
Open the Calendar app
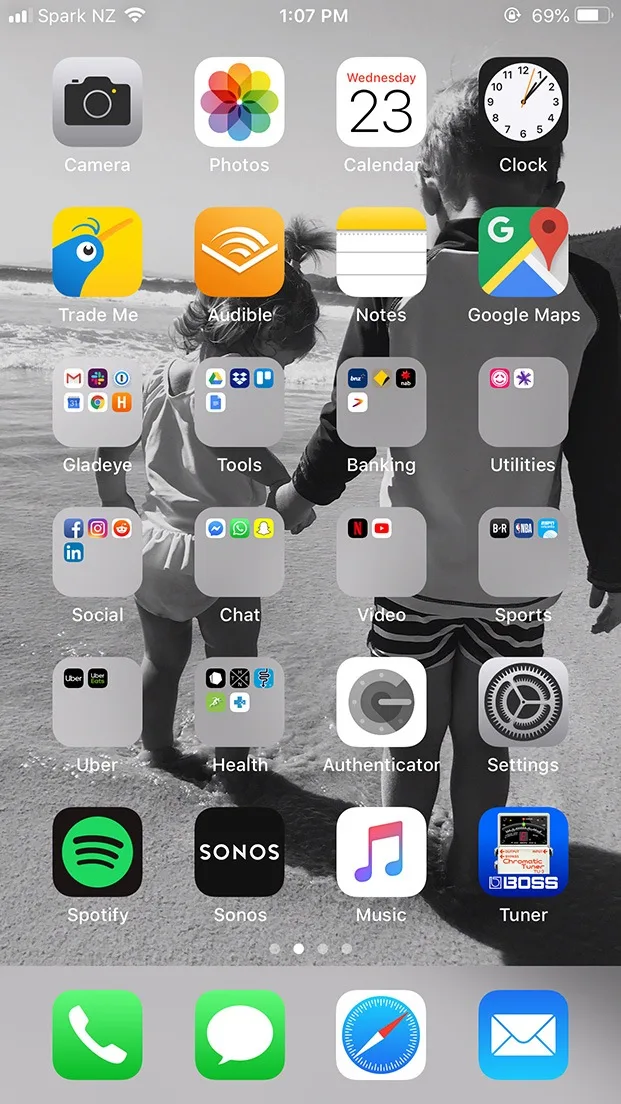[x=381, y=102]
